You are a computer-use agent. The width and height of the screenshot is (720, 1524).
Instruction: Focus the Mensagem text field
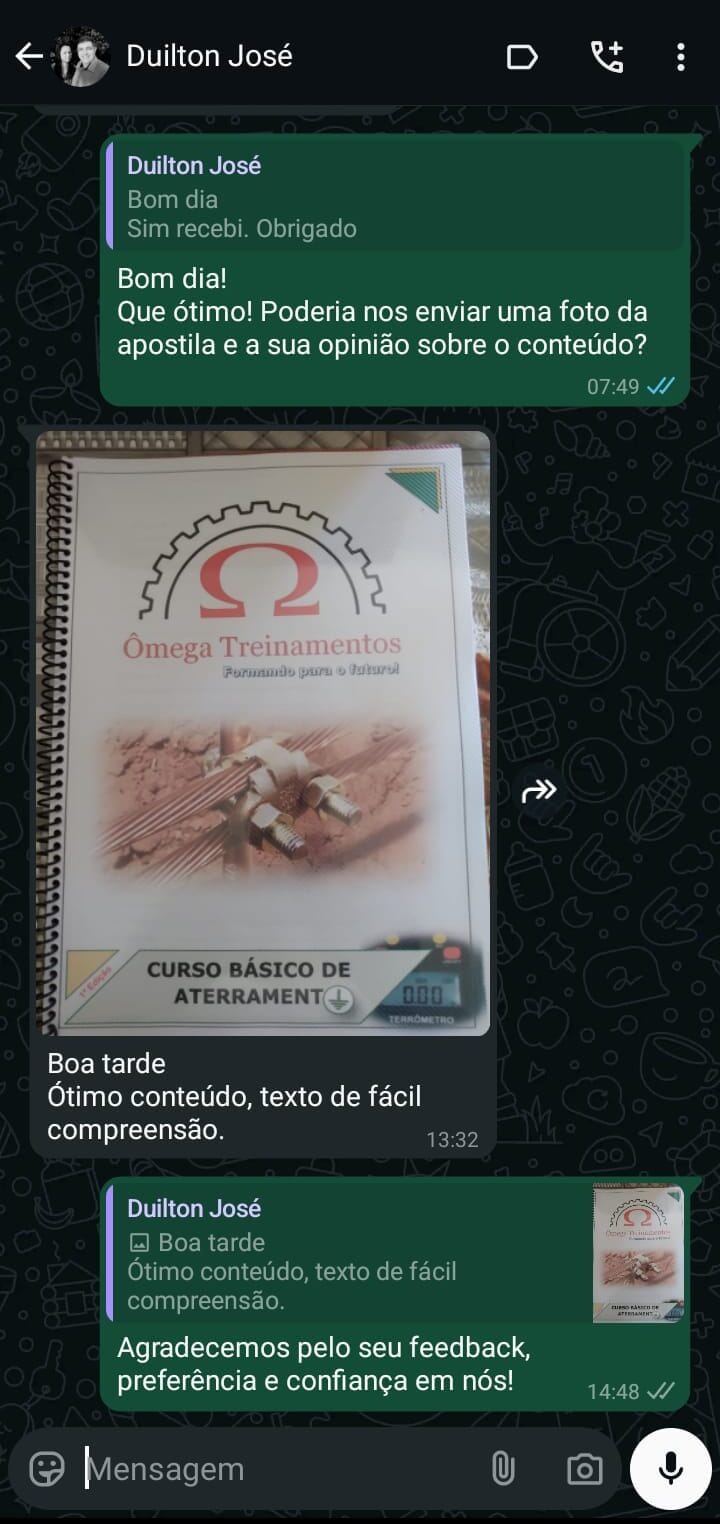point(280,1469)
